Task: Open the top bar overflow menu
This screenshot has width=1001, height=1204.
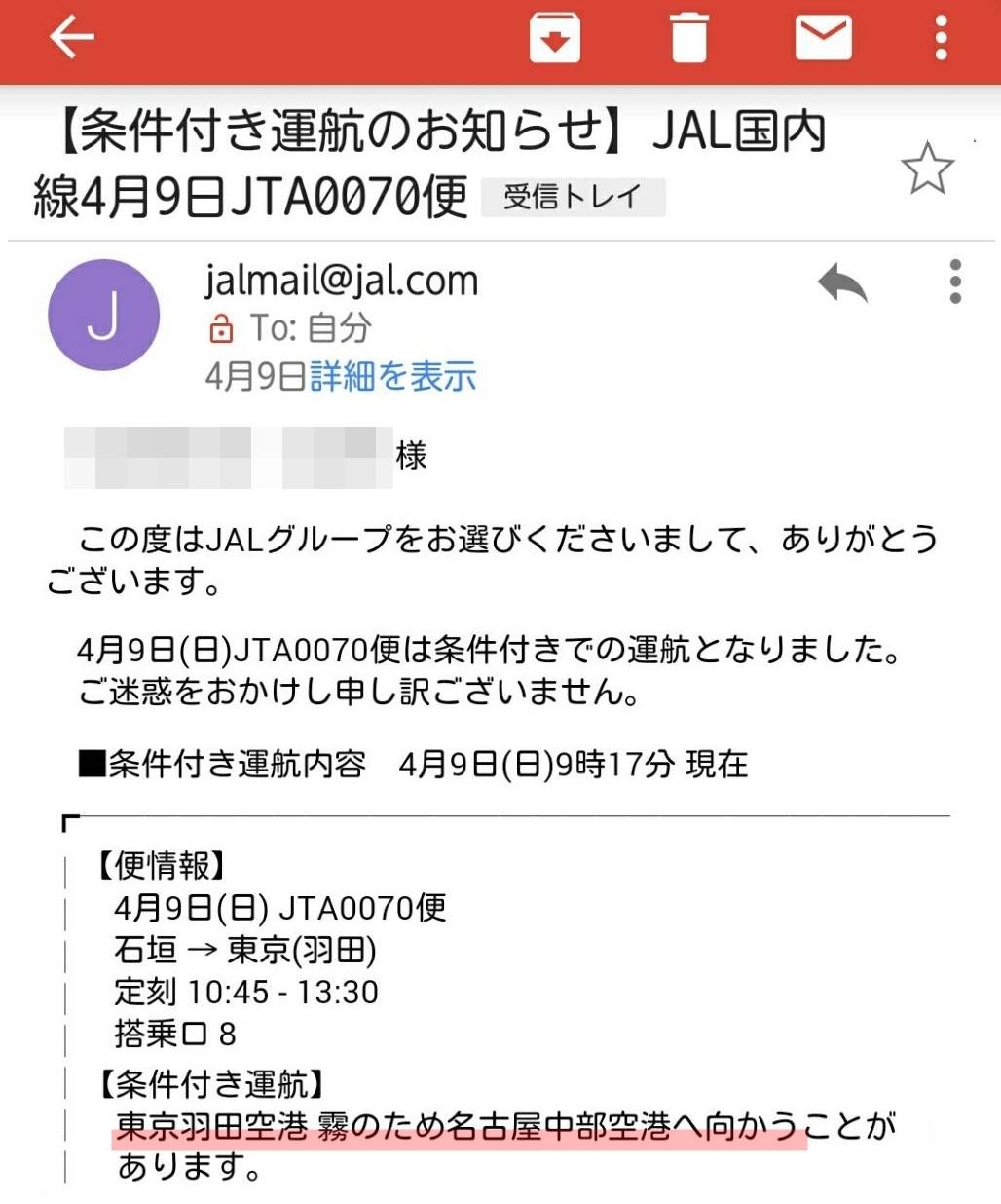Action: coord(941,39)
